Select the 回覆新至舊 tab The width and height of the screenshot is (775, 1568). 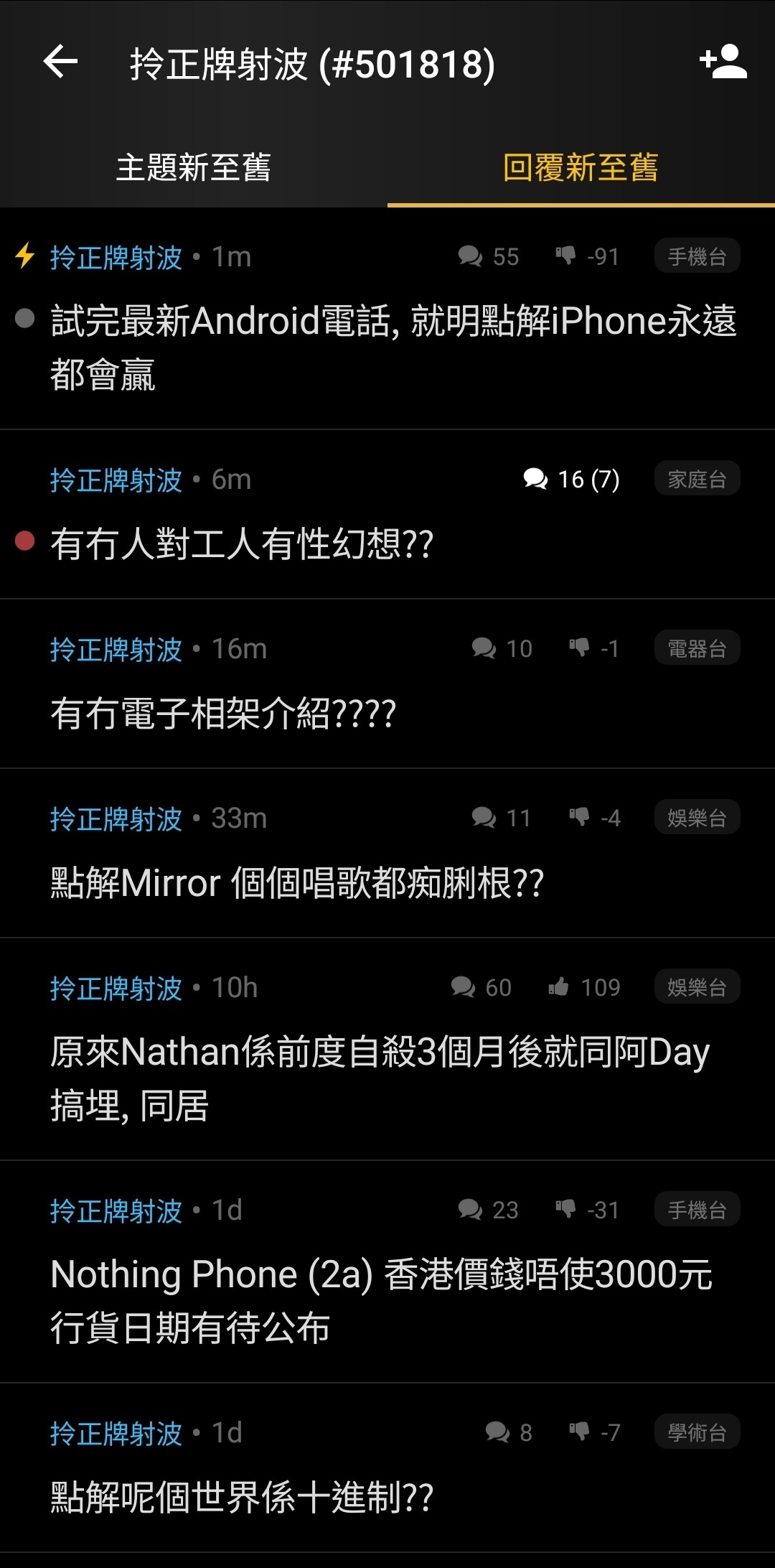point(581,168)
